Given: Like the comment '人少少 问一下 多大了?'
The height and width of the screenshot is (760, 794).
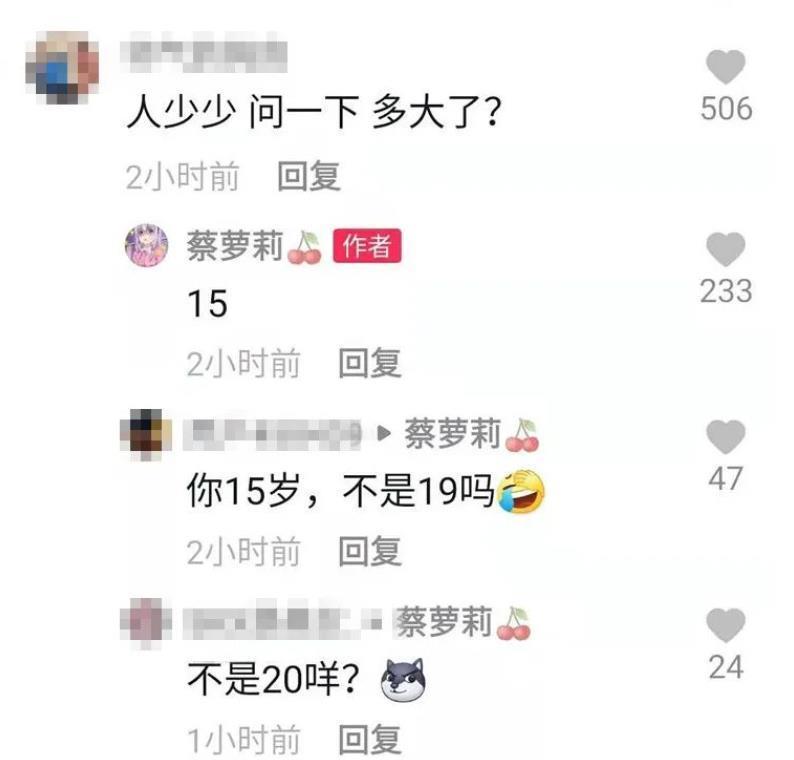Looking at the screenshot, I should click(x=726, y=67).
